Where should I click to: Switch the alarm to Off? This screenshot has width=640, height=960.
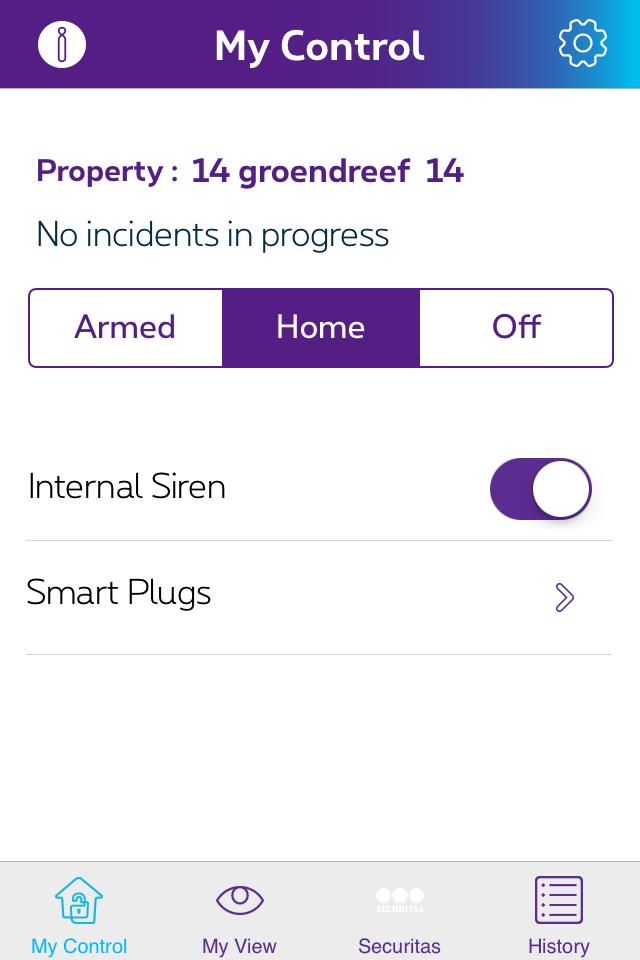pyautogui.click(x=515, y=328)
